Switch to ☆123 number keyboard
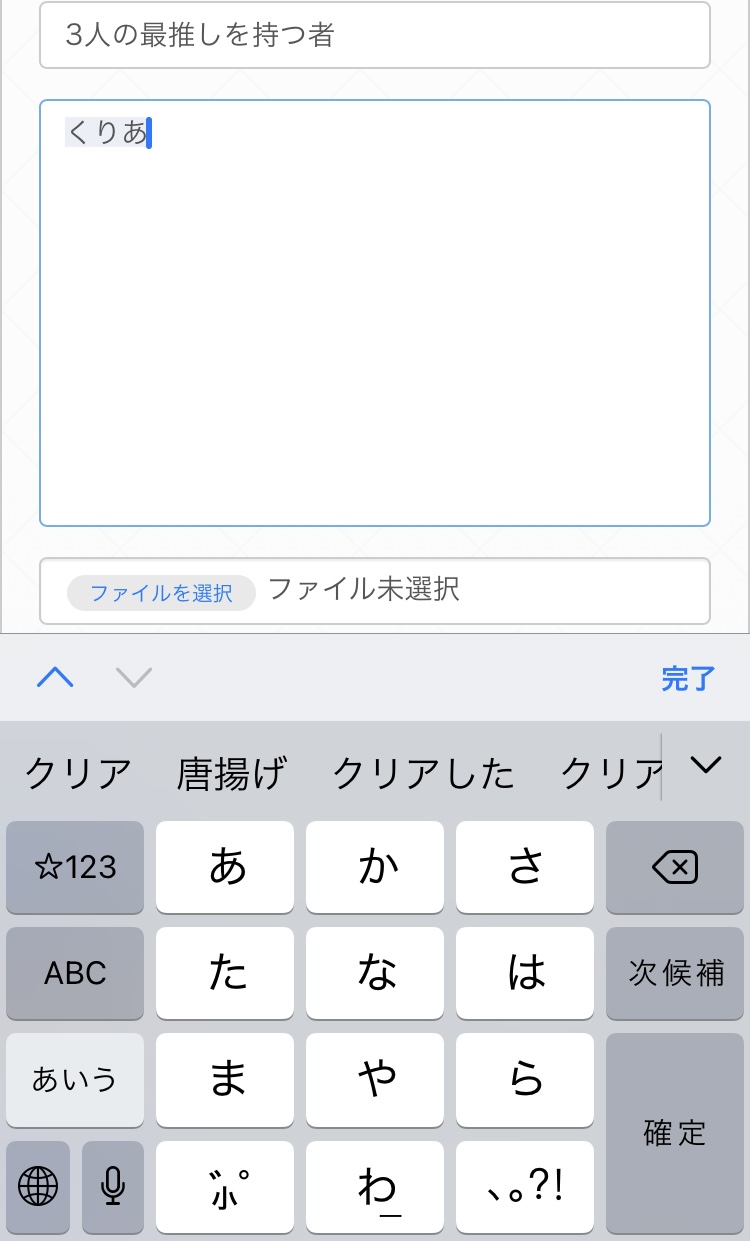The height and width of the screenshot is (1241, 750). [x=75, y=867]
